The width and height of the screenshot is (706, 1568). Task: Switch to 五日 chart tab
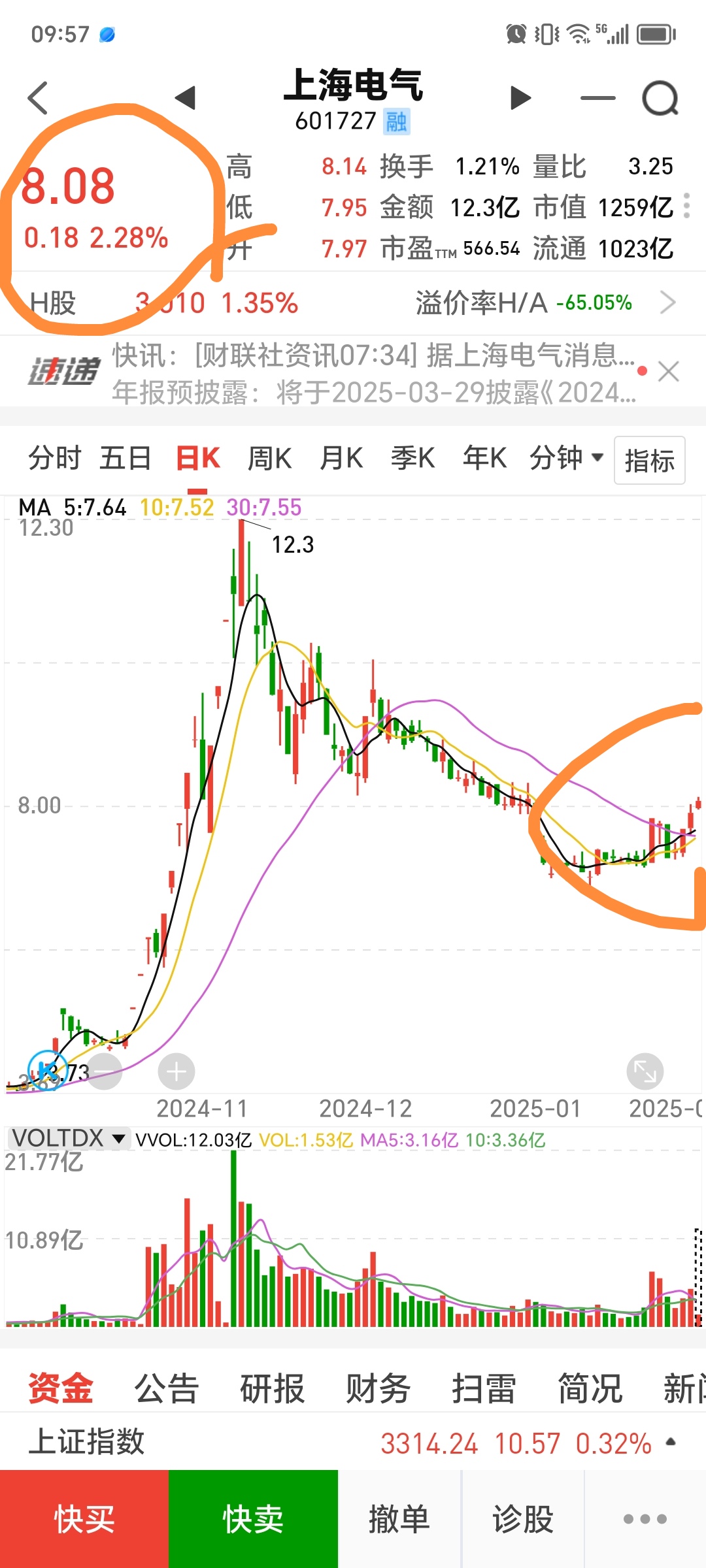[126, 458]
